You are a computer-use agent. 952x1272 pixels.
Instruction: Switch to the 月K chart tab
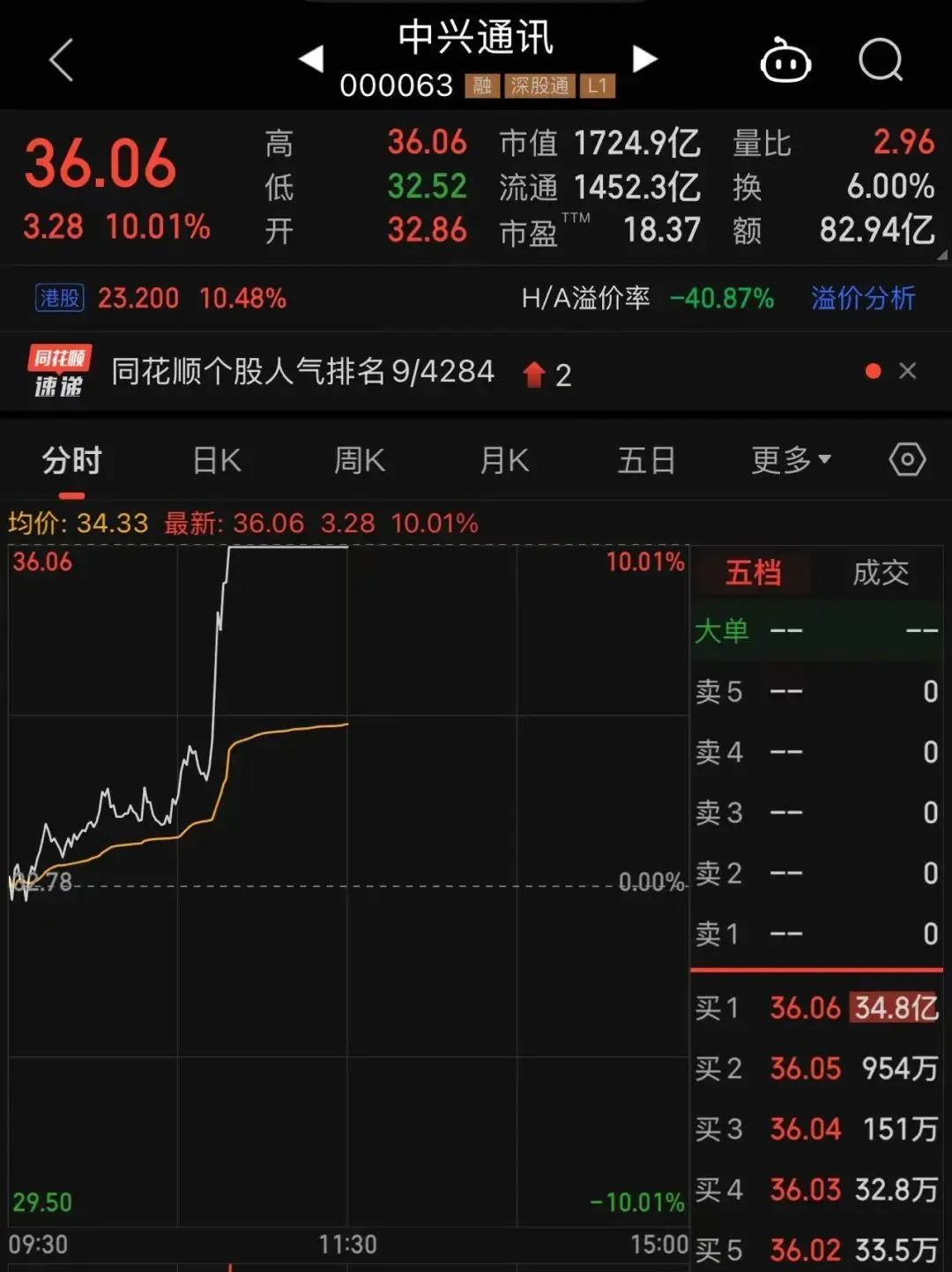pos(504,460)
